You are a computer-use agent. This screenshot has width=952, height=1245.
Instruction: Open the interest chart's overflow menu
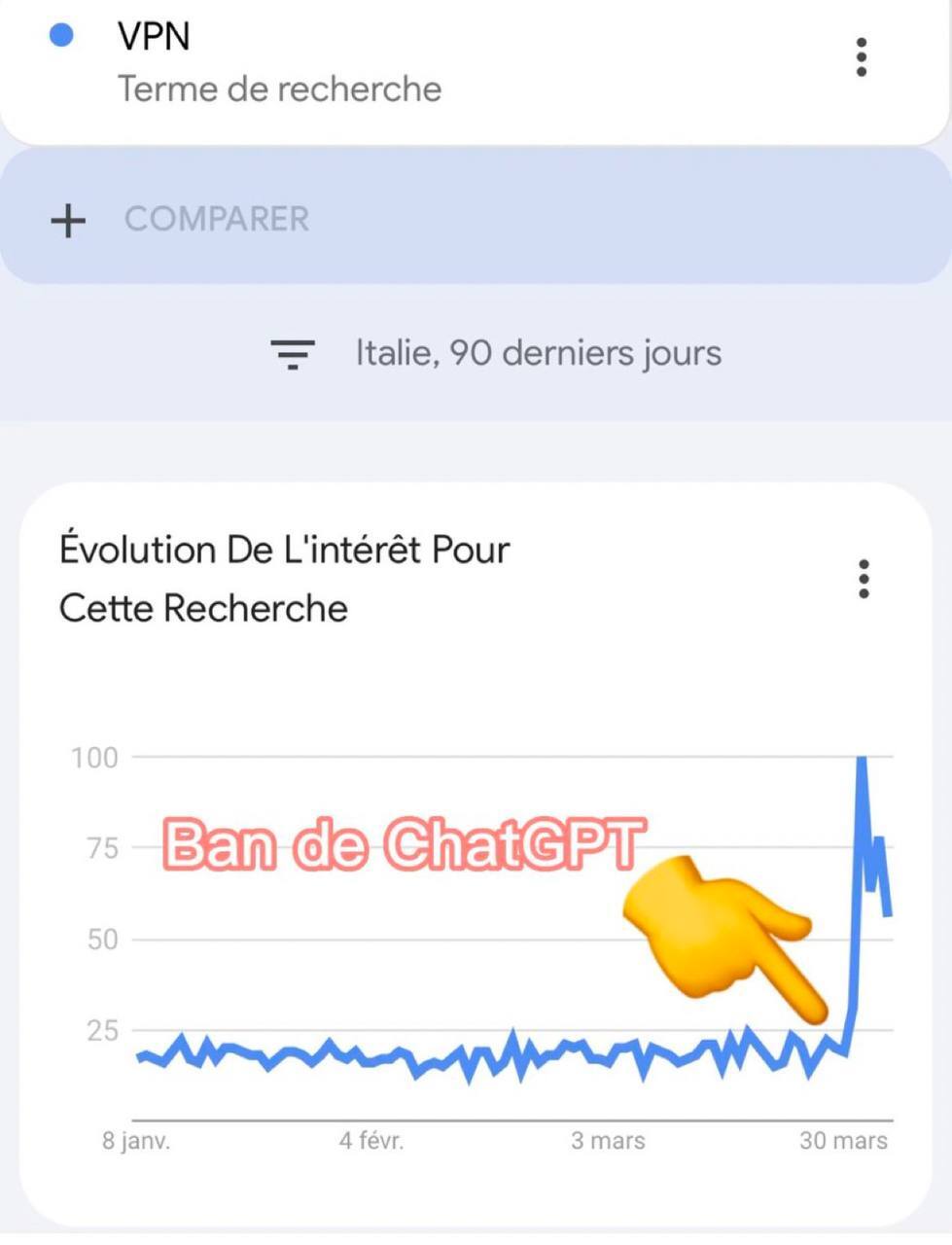click(x=864, y=580)
